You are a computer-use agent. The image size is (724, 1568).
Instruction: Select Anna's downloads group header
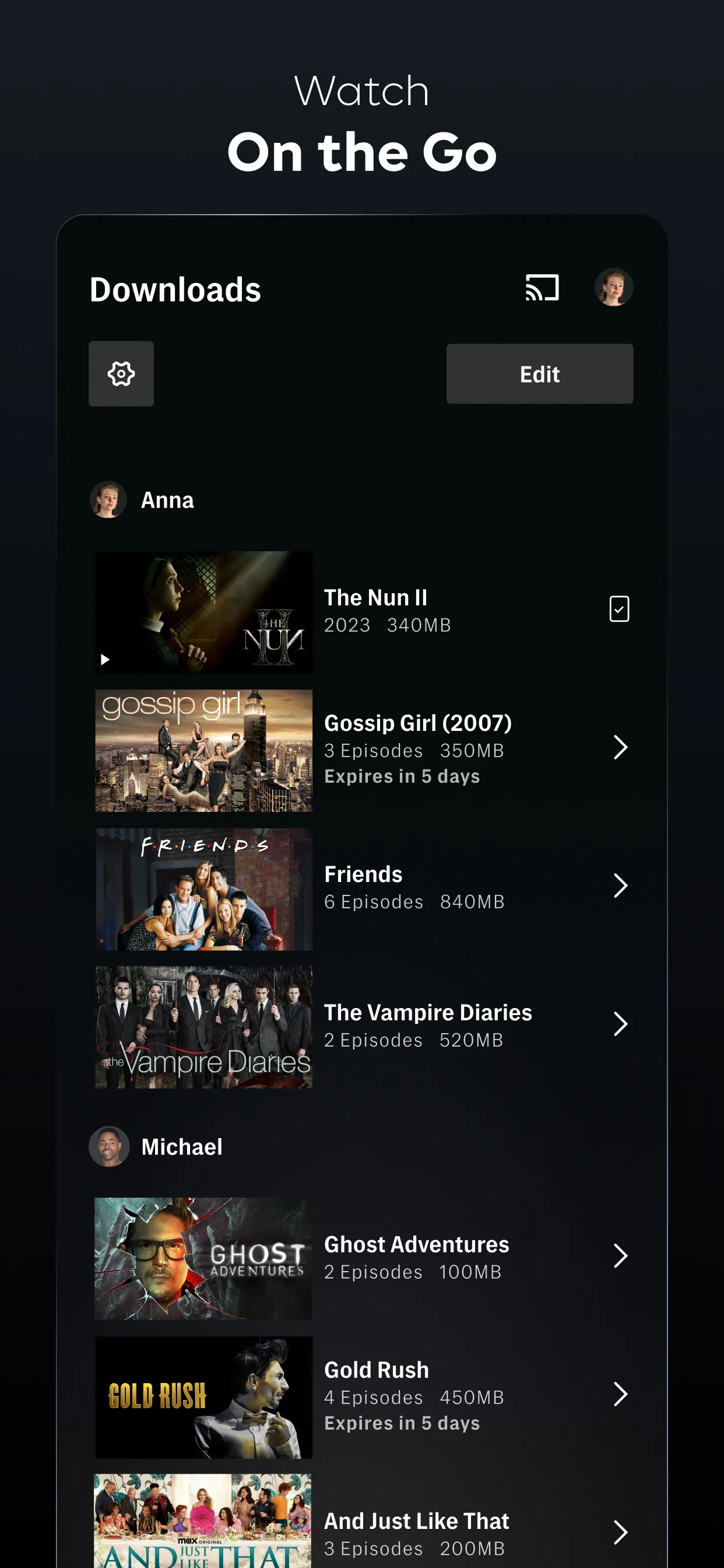point(167,500)
